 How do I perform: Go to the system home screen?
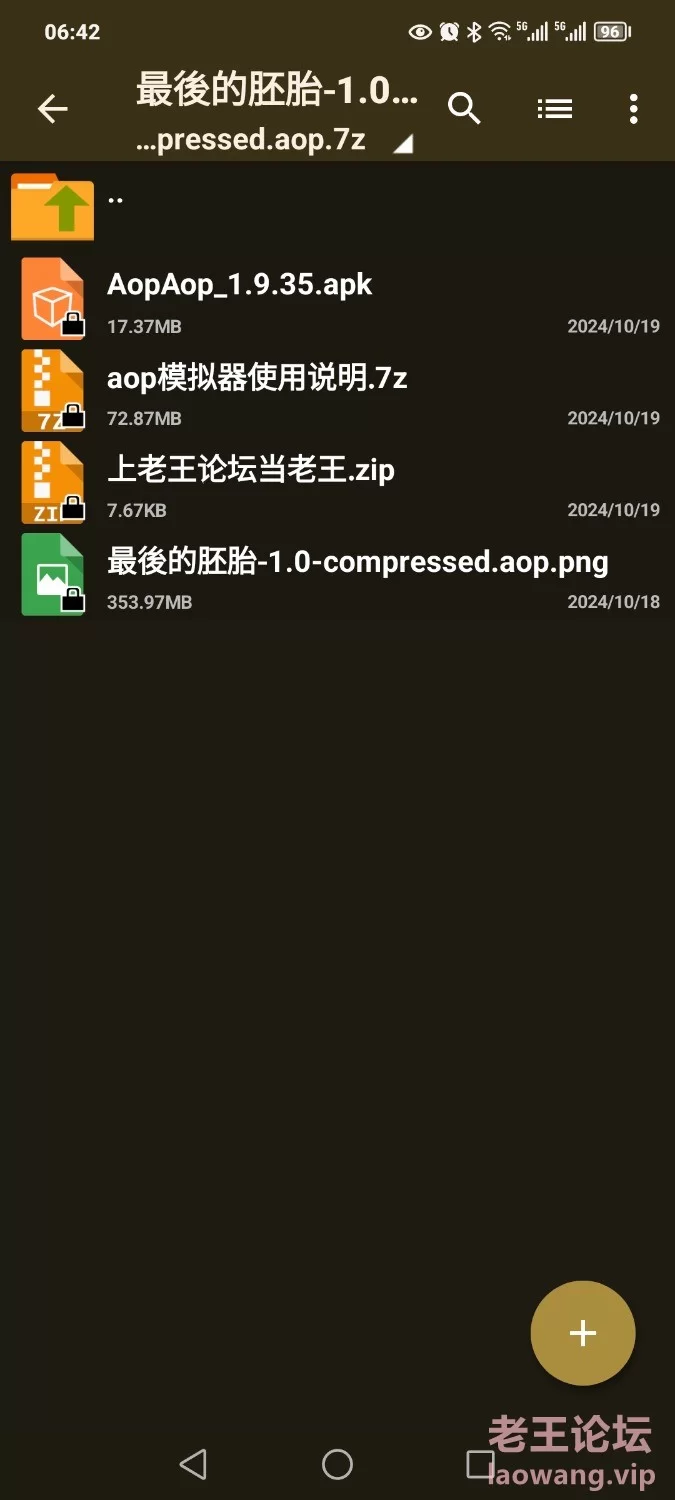tap(337, 1465)
